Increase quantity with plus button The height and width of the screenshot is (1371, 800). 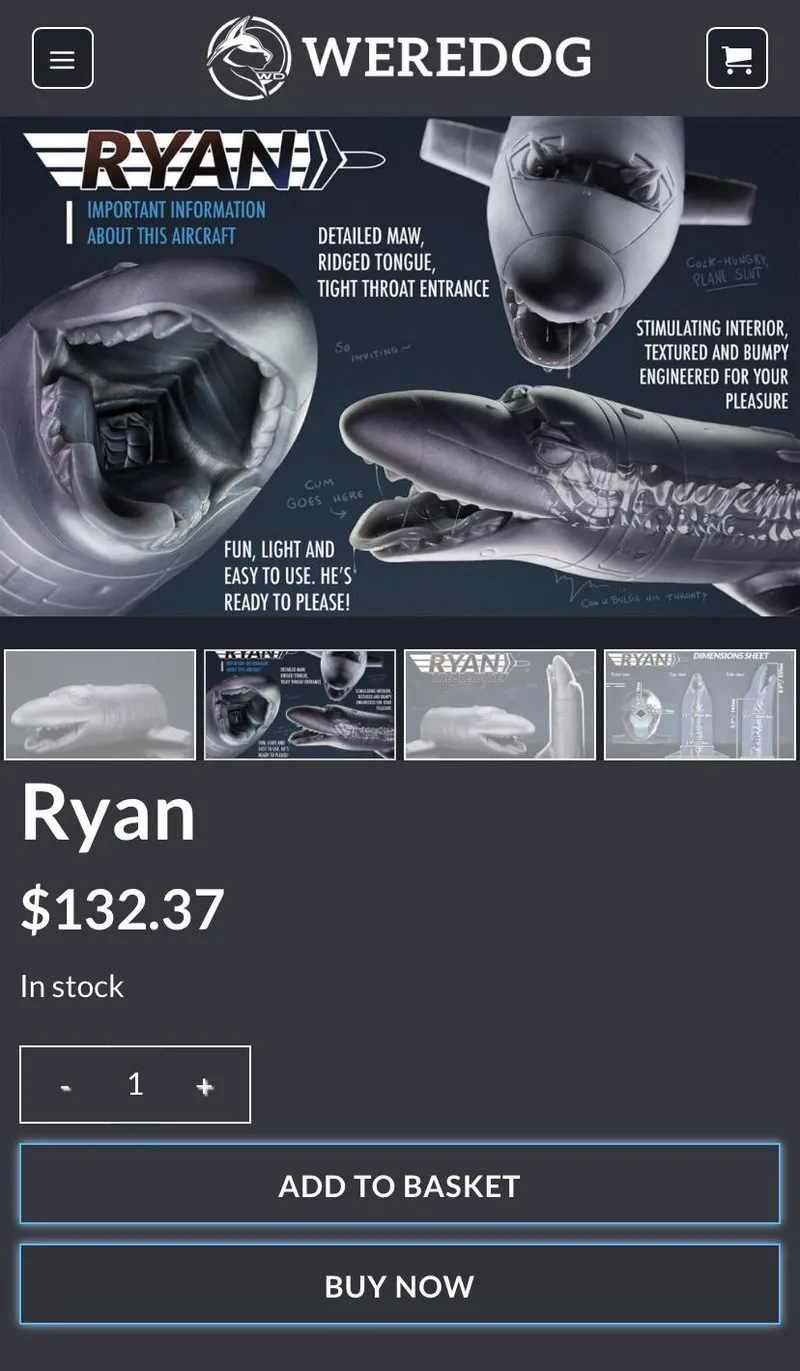coord(205,1086)
